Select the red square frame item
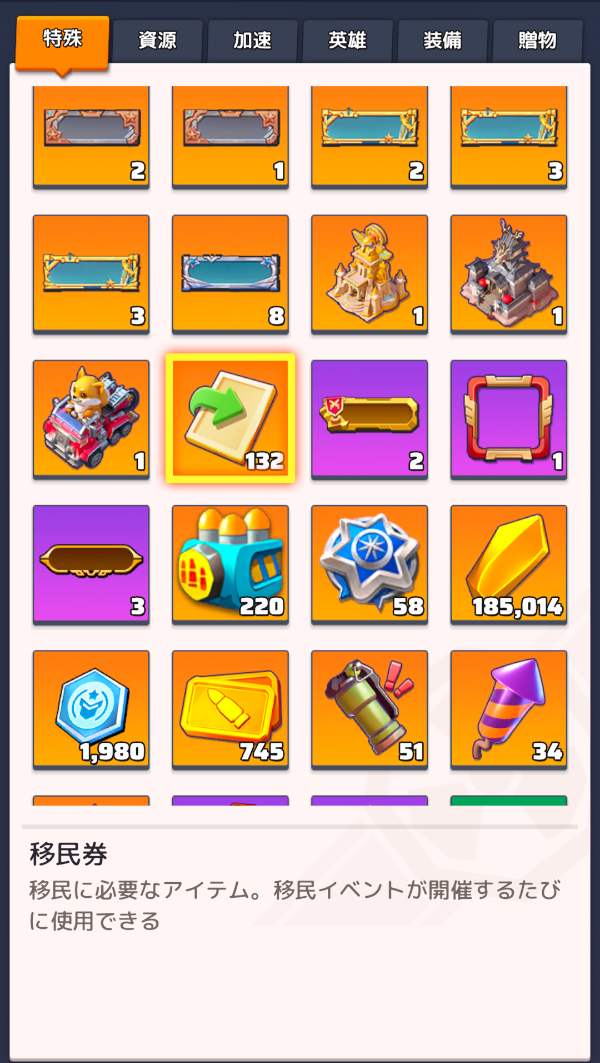The image size is (600, 1063). pyautogui.click(x=508, y=418)
